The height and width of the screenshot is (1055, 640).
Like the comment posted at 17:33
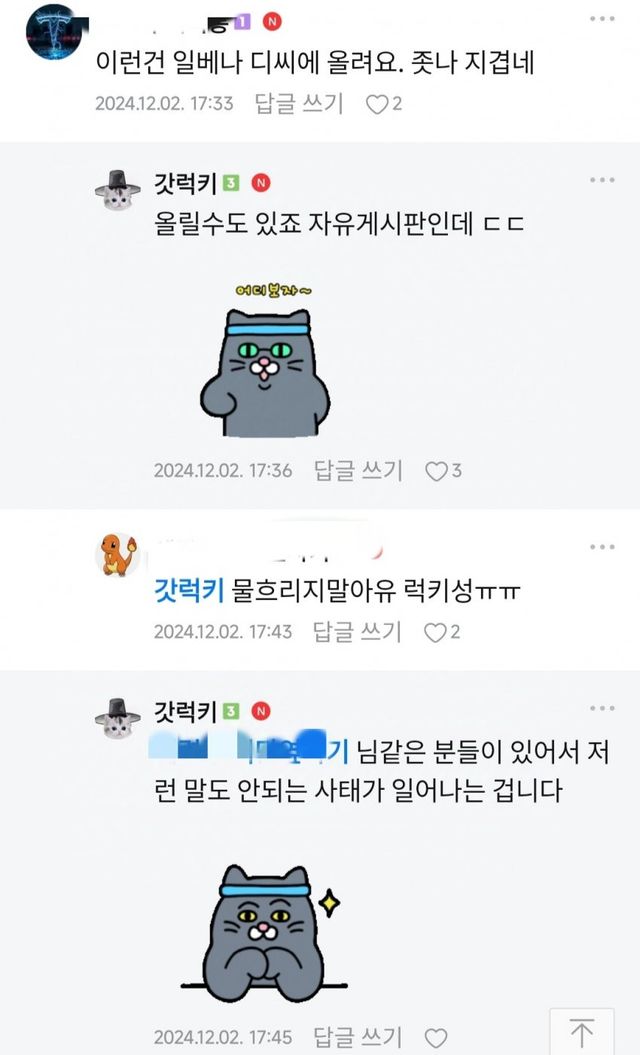(377, 103)
